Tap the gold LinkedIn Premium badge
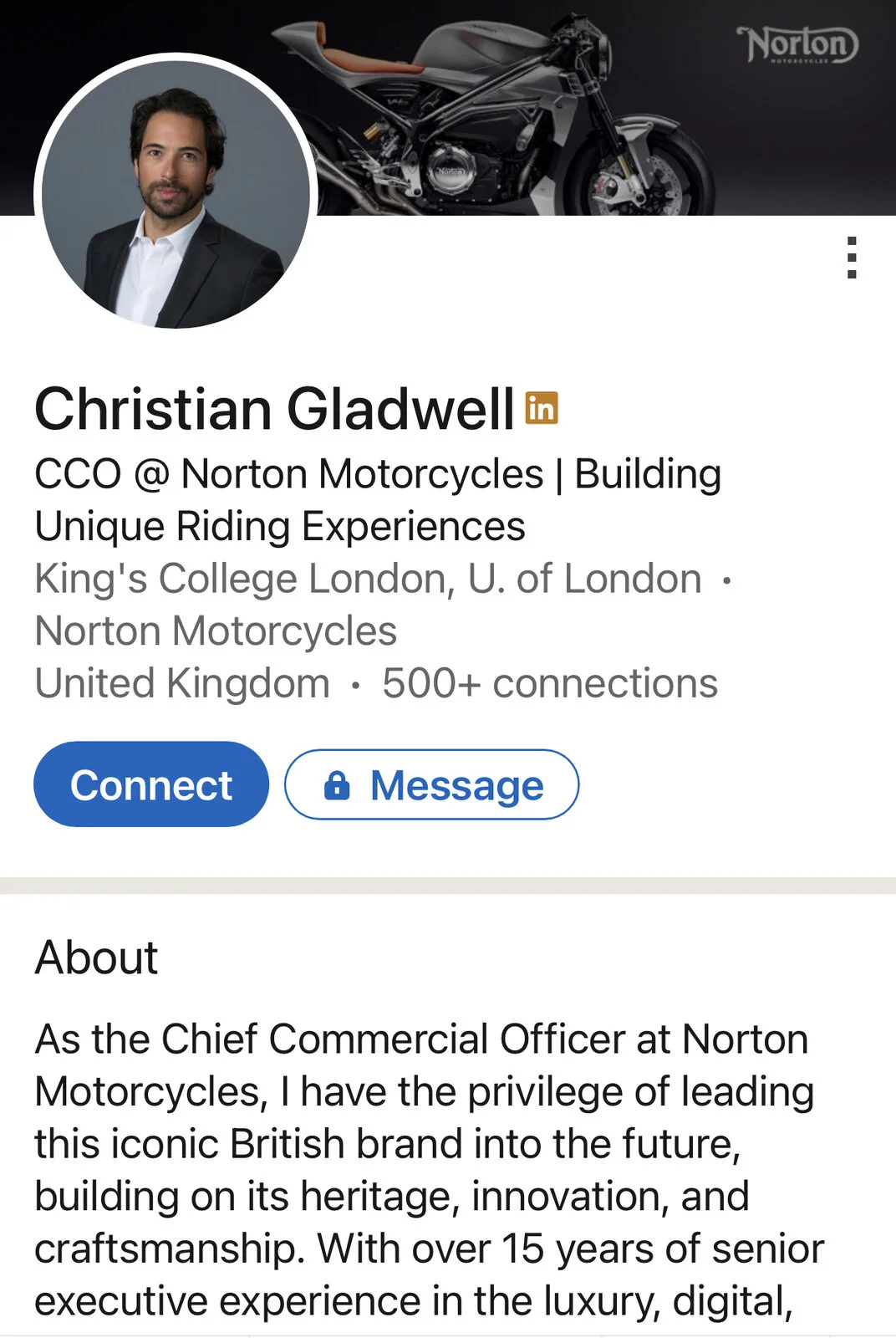This screenshot has height=1338, width=896. (542, 408)
